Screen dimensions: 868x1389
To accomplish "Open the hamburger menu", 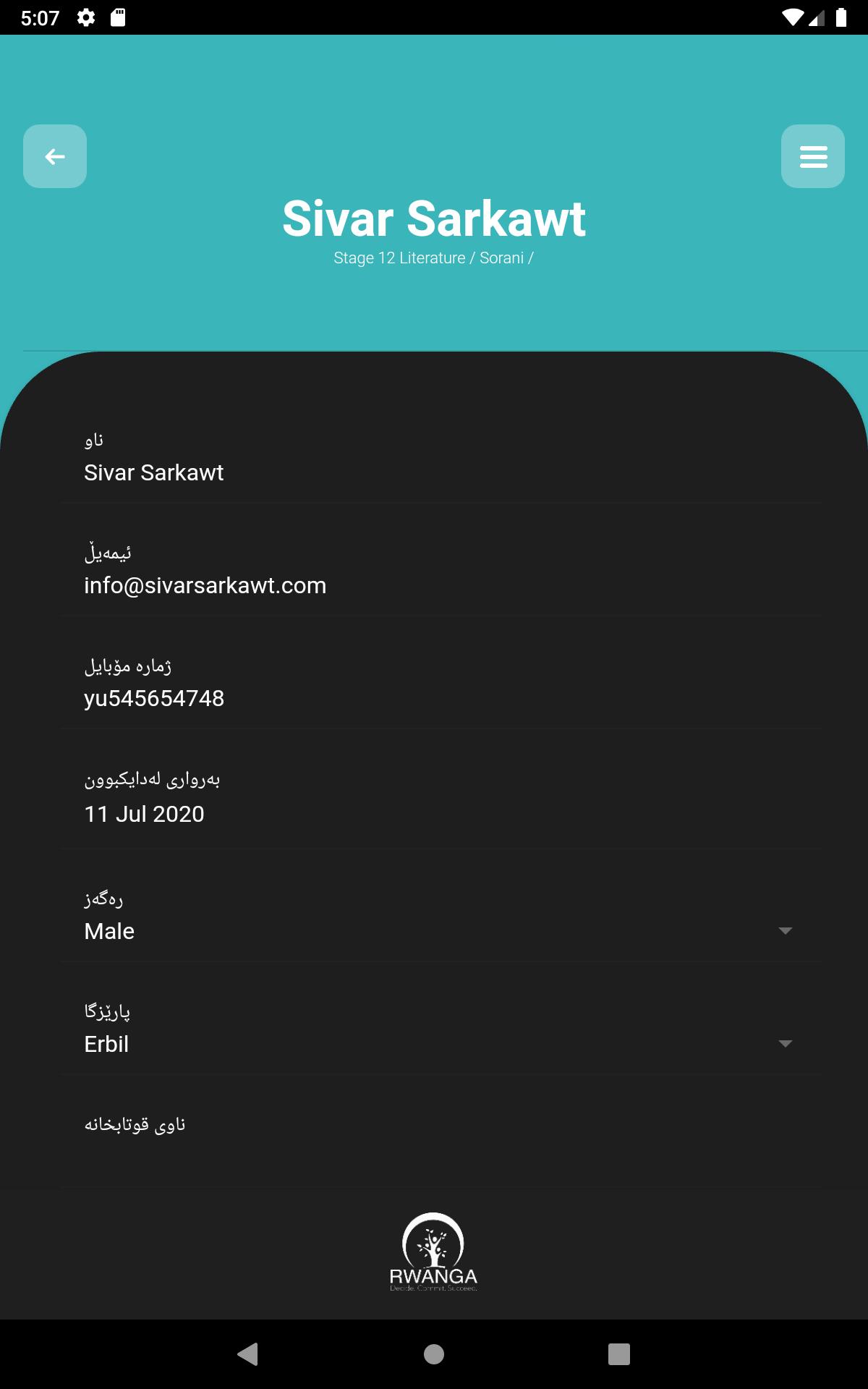I will click(x=812, y=156).
